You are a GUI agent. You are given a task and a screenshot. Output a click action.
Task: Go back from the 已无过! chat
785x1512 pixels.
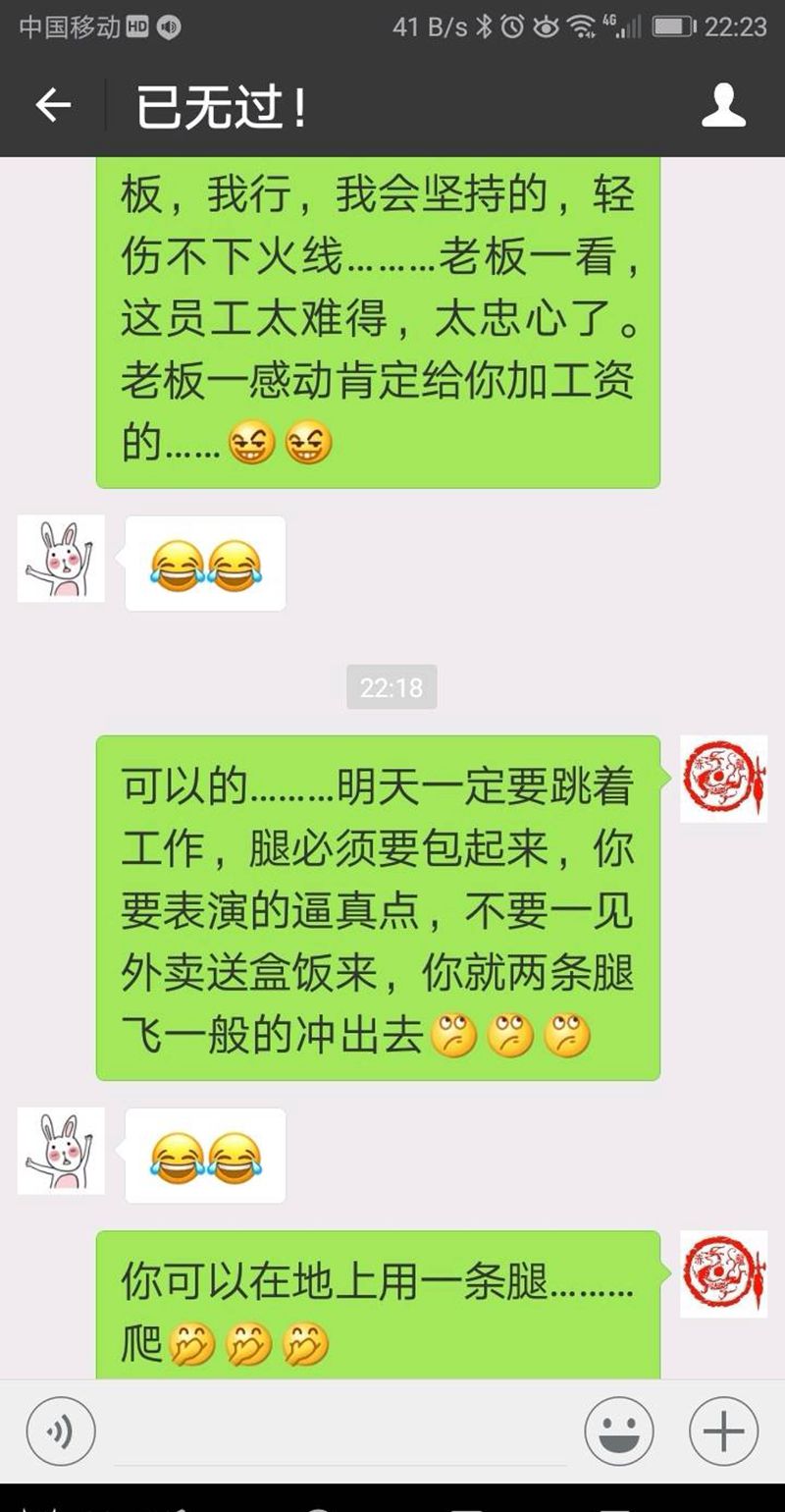[53, 105]
